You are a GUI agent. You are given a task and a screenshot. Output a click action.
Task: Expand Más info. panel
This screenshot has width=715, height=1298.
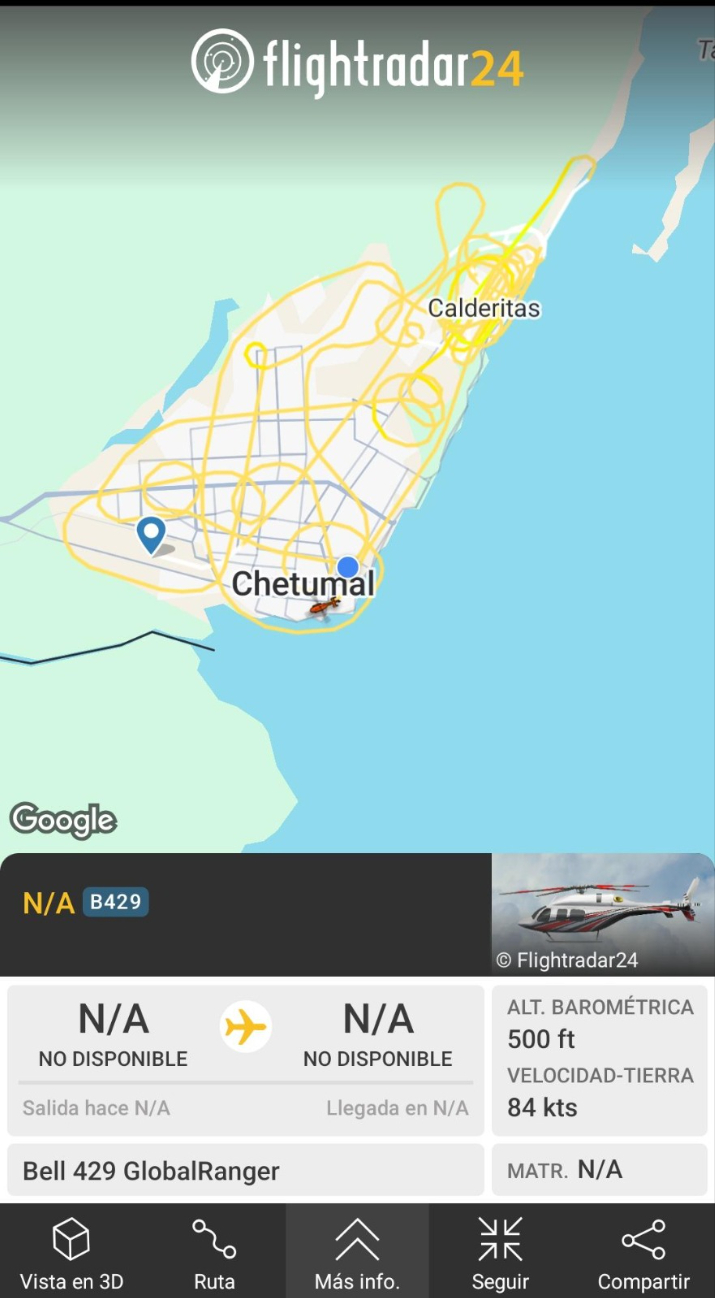[x=357, y=1252]
